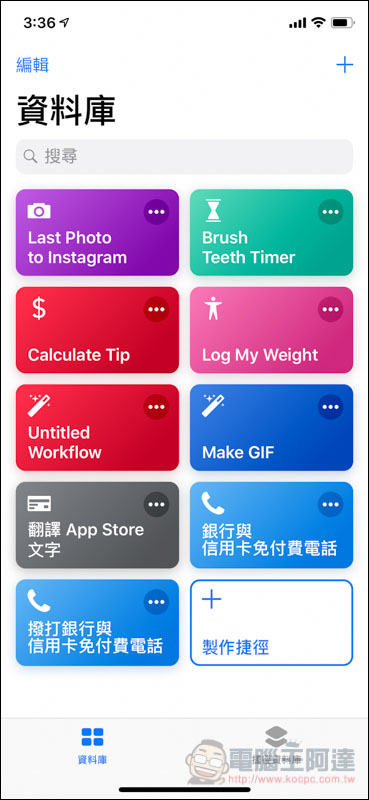Tap the 編輯 edit button
The width and height of the screenshot is (369, 800).
[33, 65]
